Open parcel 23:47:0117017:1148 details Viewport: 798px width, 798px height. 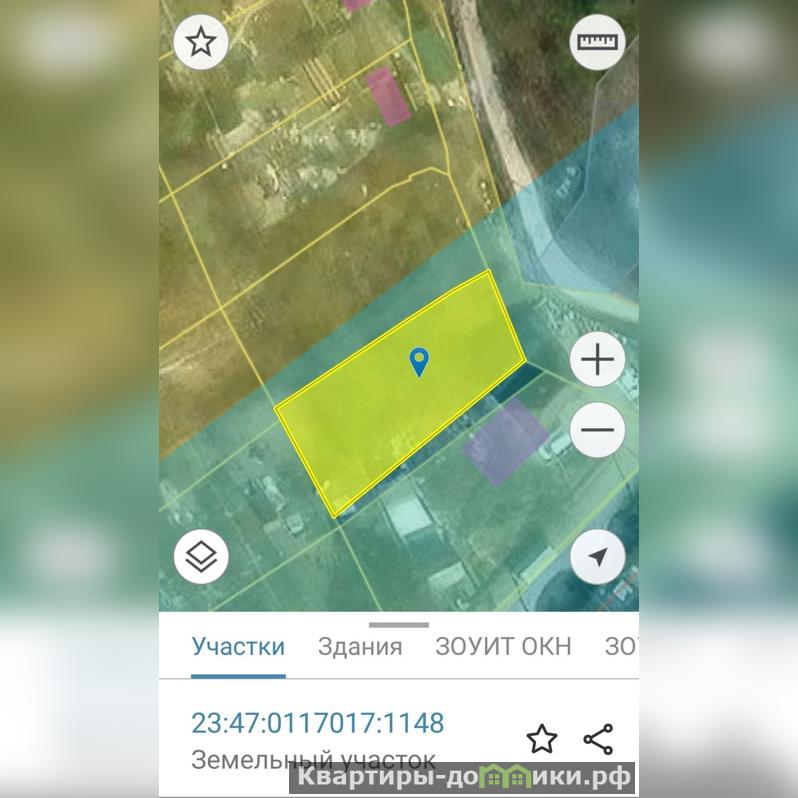pos(317,723)
